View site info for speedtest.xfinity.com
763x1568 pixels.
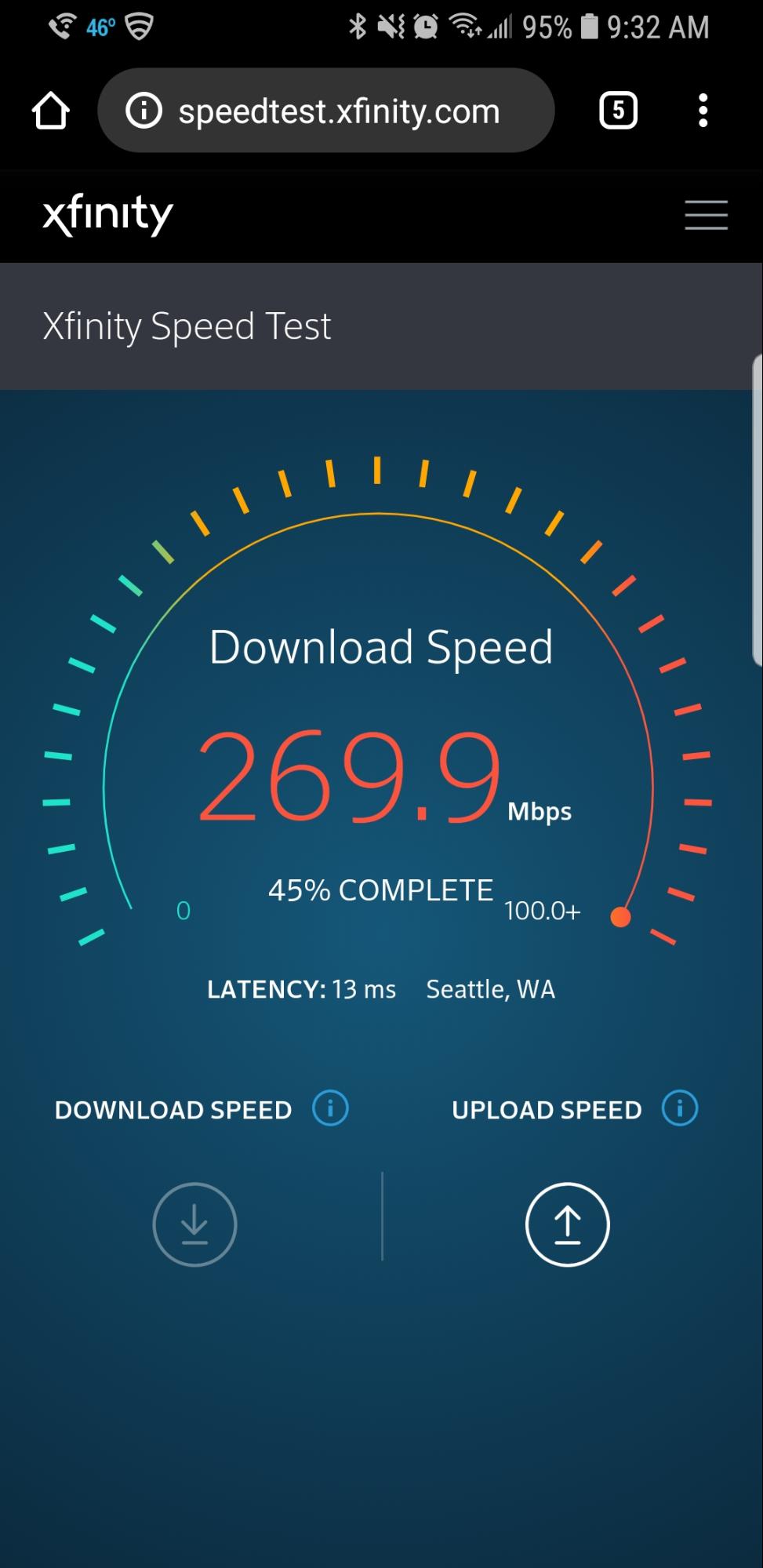(x=144, y=111)
